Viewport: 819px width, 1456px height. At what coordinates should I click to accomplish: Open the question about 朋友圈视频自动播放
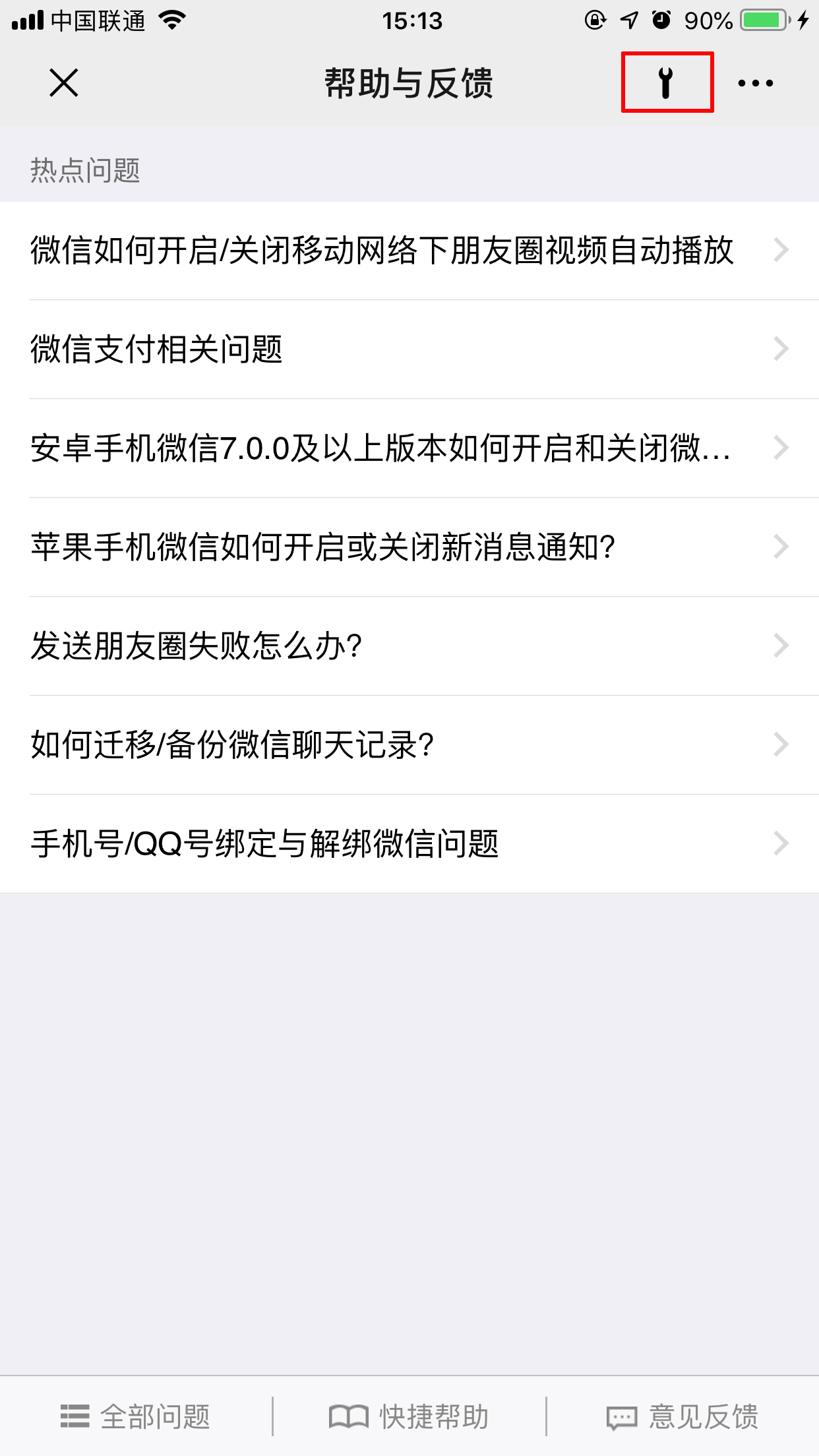[382, 249]
